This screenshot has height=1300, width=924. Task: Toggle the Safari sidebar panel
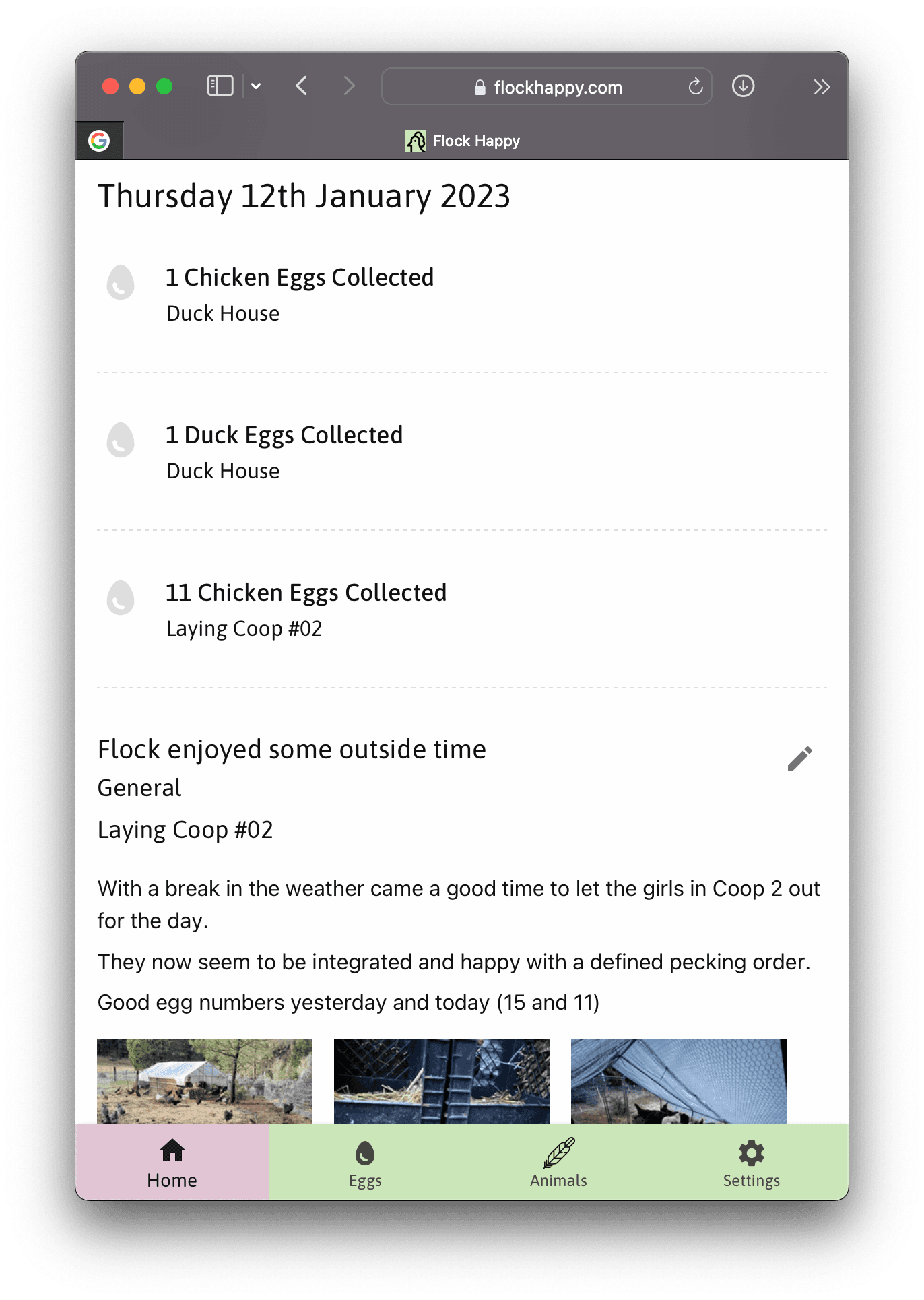[219, 86]
